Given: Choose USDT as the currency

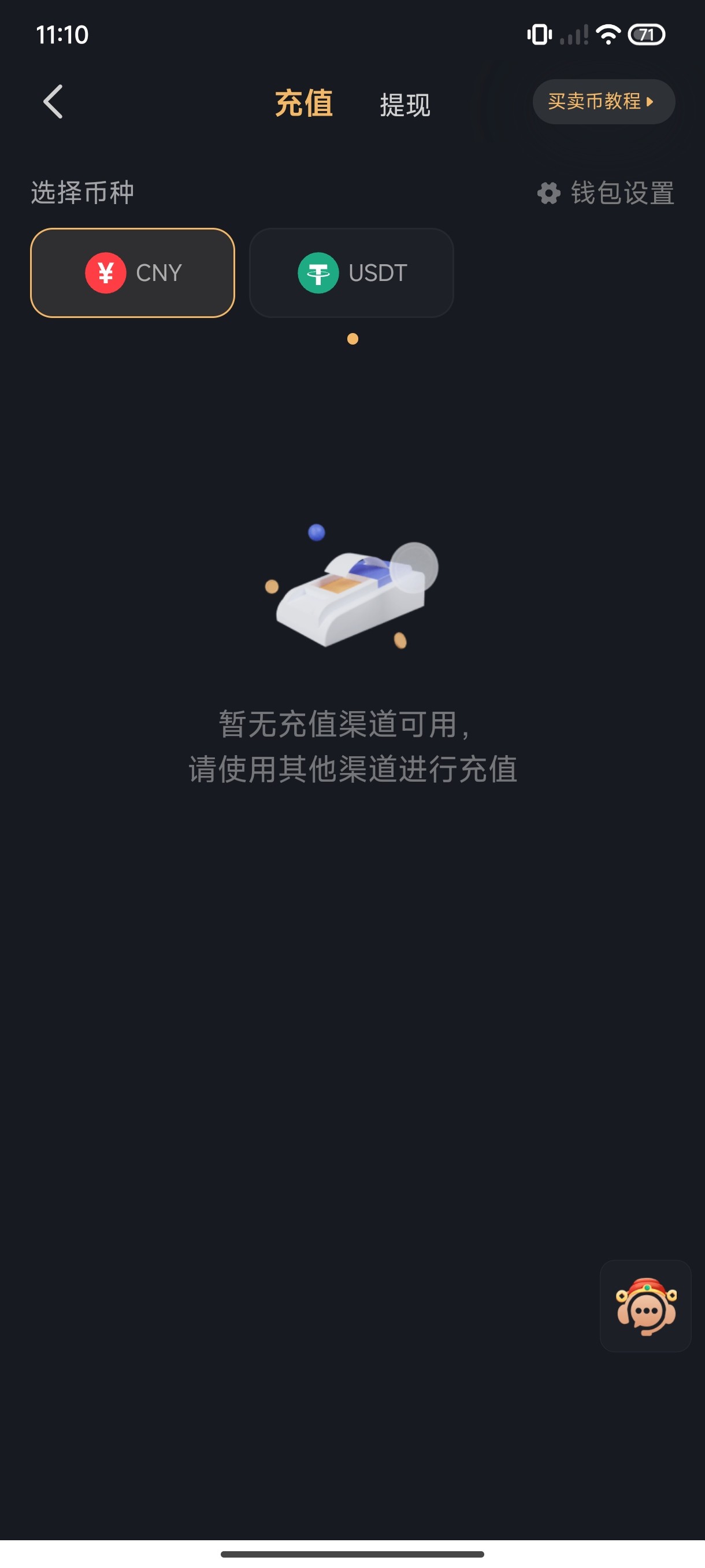Looking at the screenshot, I should click(x=351, y=273).
